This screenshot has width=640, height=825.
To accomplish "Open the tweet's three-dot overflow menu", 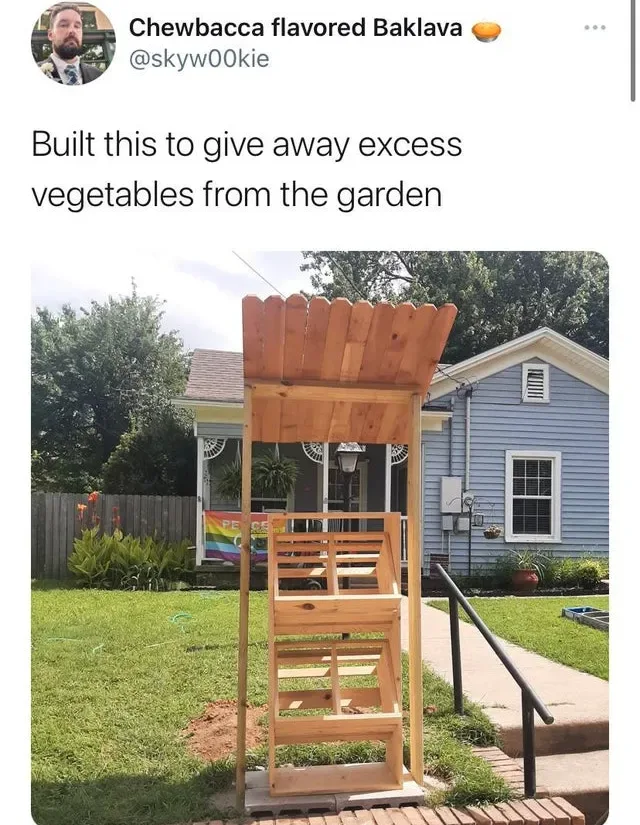I will coord(596,27).
